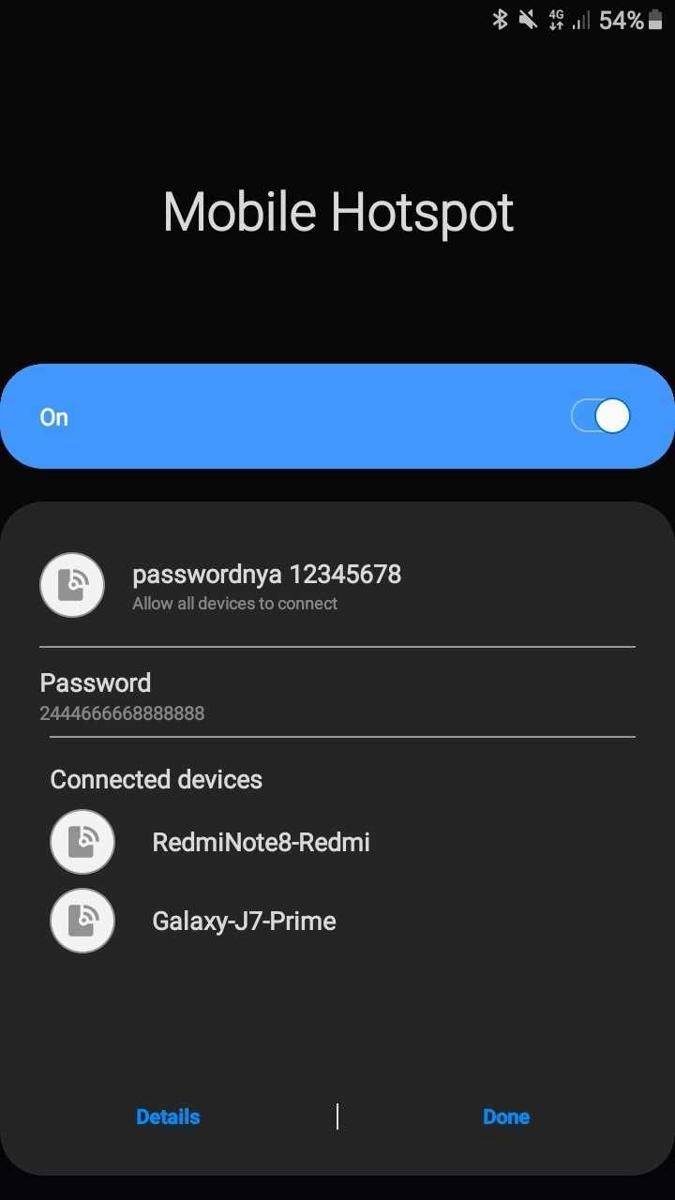Turn off the Mobile Hotspot switch

point(601,417)
